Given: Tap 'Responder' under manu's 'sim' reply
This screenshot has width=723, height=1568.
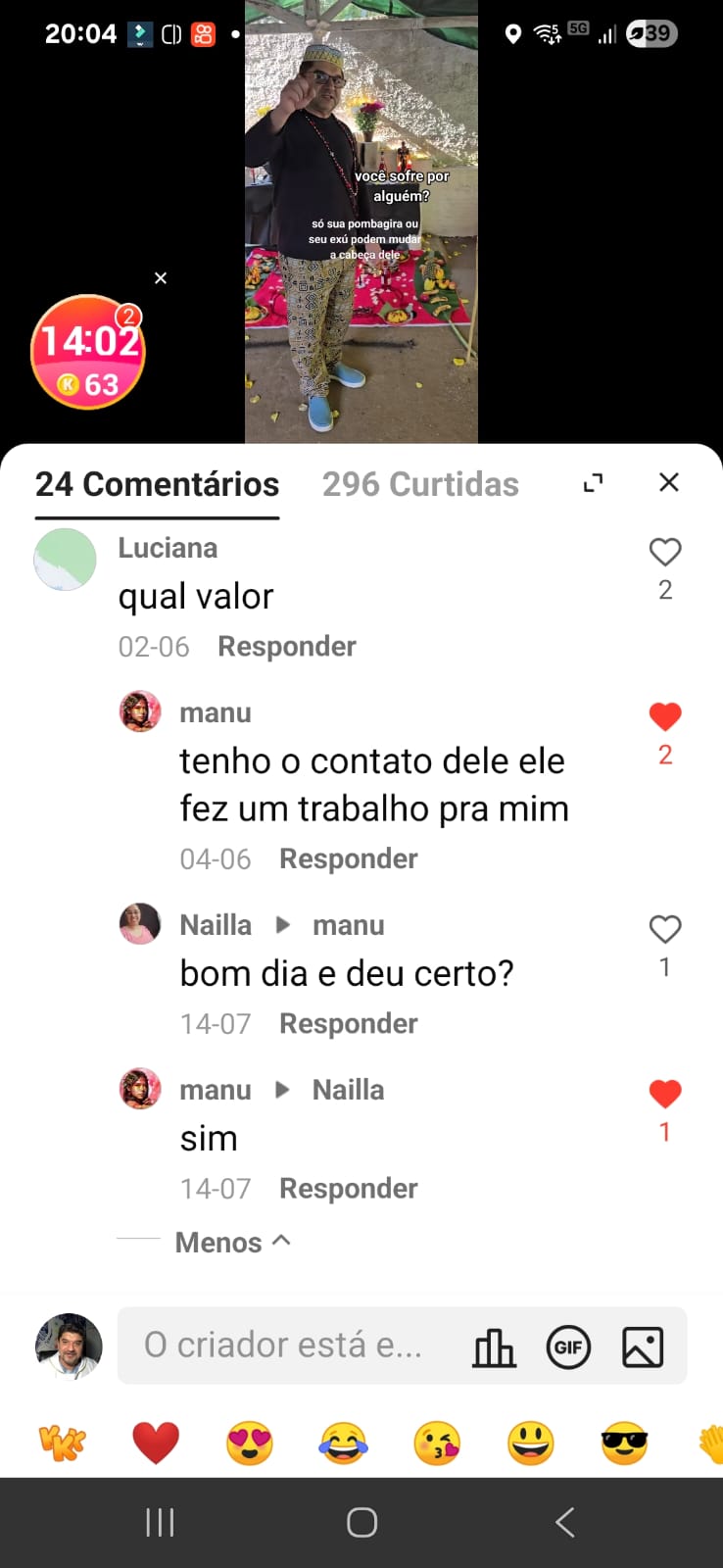Looking at the screenshot, I should [x=348, y=1188].
